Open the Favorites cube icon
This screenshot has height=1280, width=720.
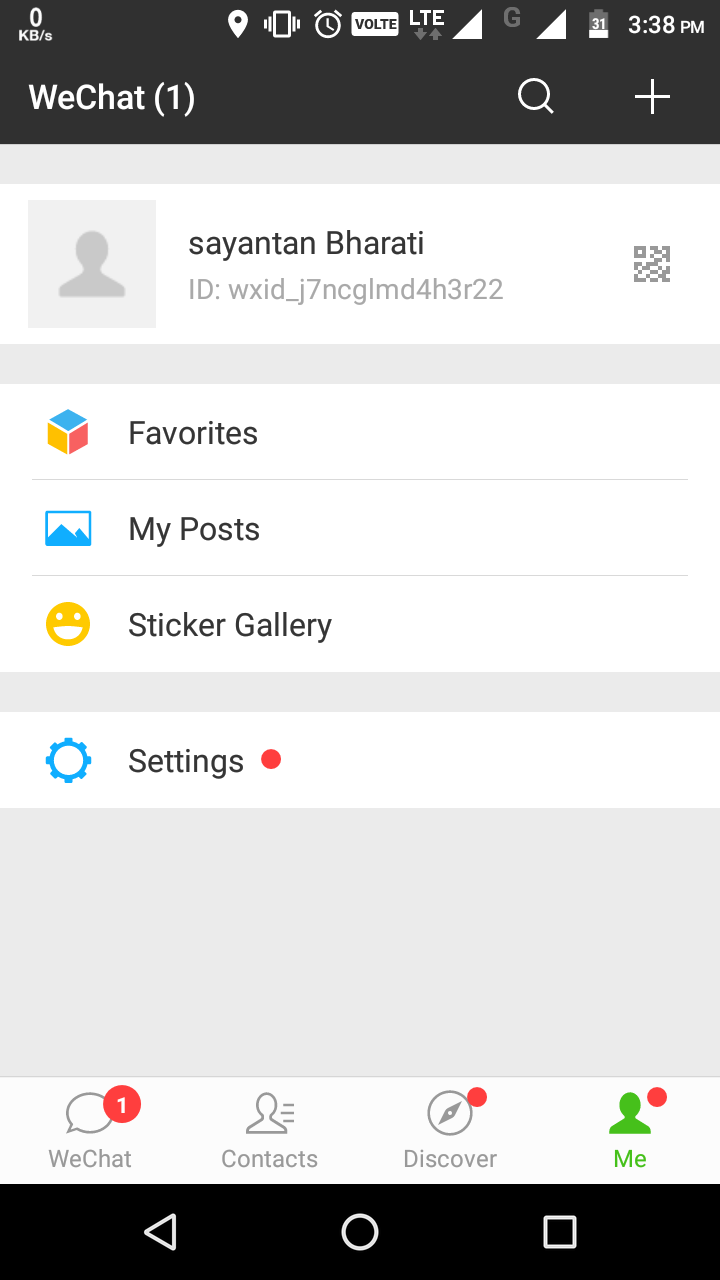(67, 432)
